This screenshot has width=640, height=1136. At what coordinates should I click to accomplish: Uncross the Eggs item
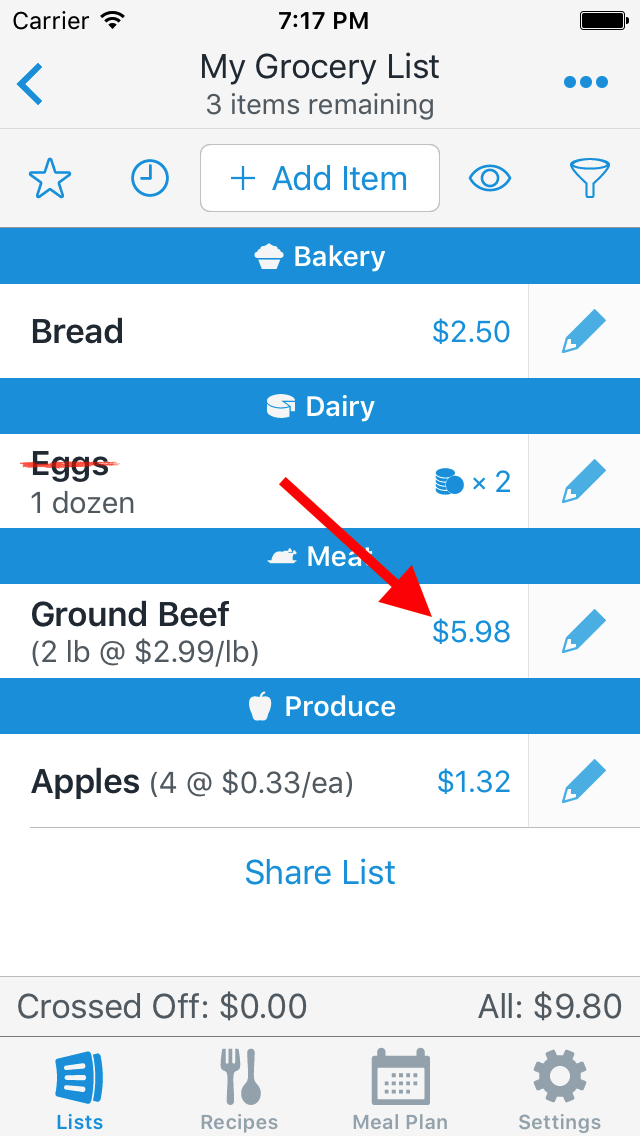click(264, 481)
